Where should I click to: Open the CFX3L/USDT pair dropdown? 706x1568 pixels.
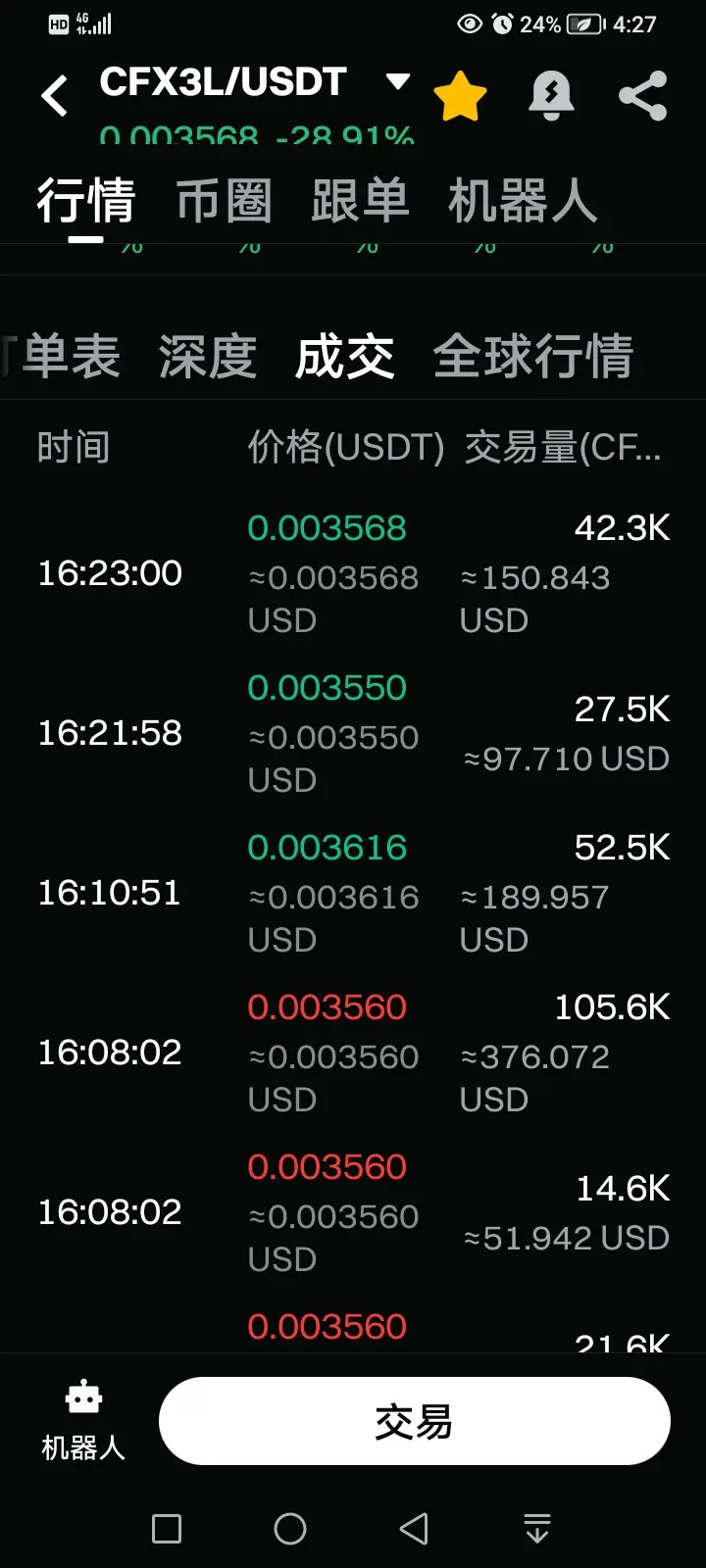pos(397,81)
